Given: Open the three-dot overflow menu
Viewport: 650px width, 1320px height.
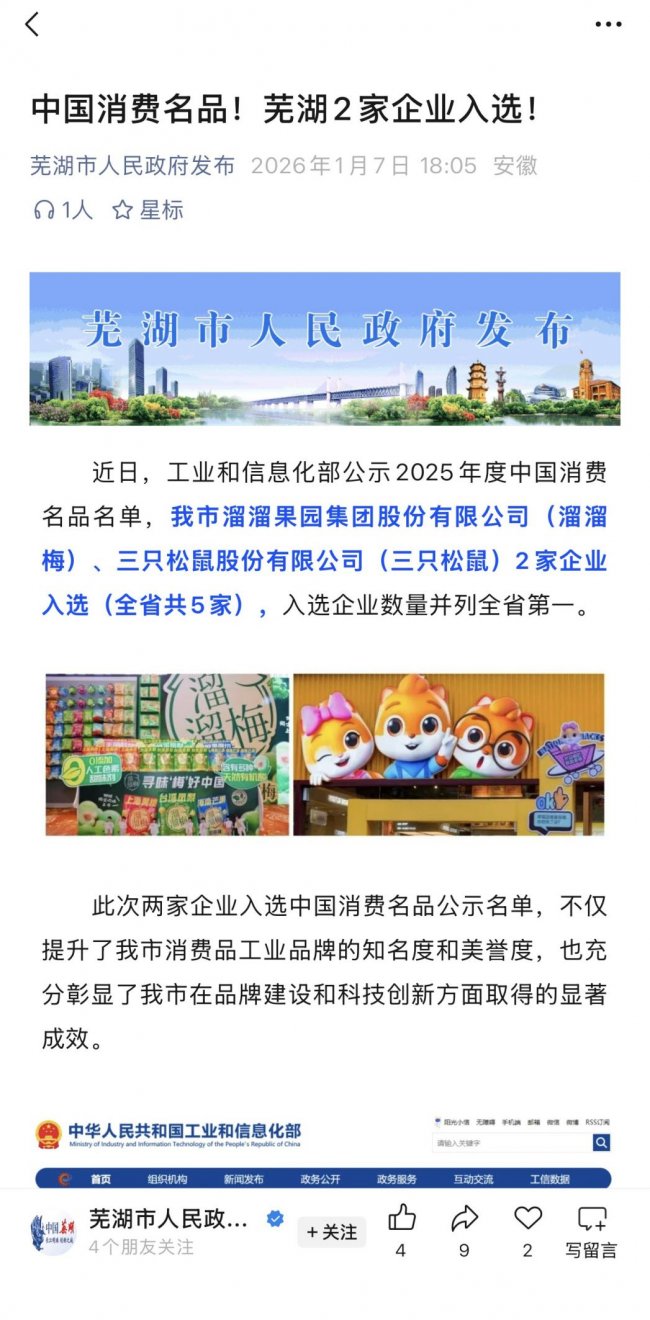Looking at the screenshot, I should click(x=608, y=25).
